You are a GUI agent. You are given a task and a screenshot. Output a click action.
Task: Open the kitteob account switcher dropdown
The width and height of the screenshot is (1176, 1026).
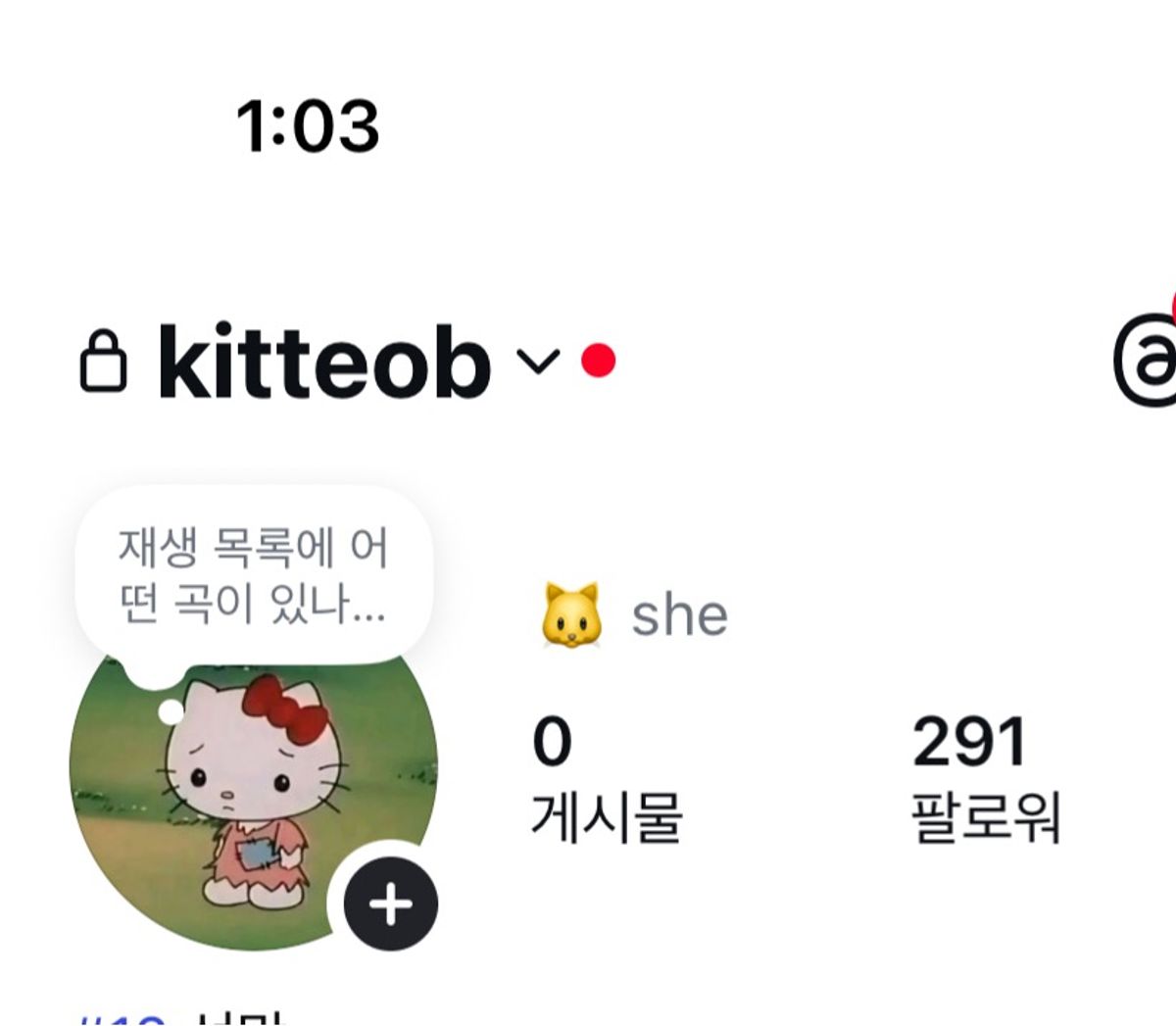537,363
